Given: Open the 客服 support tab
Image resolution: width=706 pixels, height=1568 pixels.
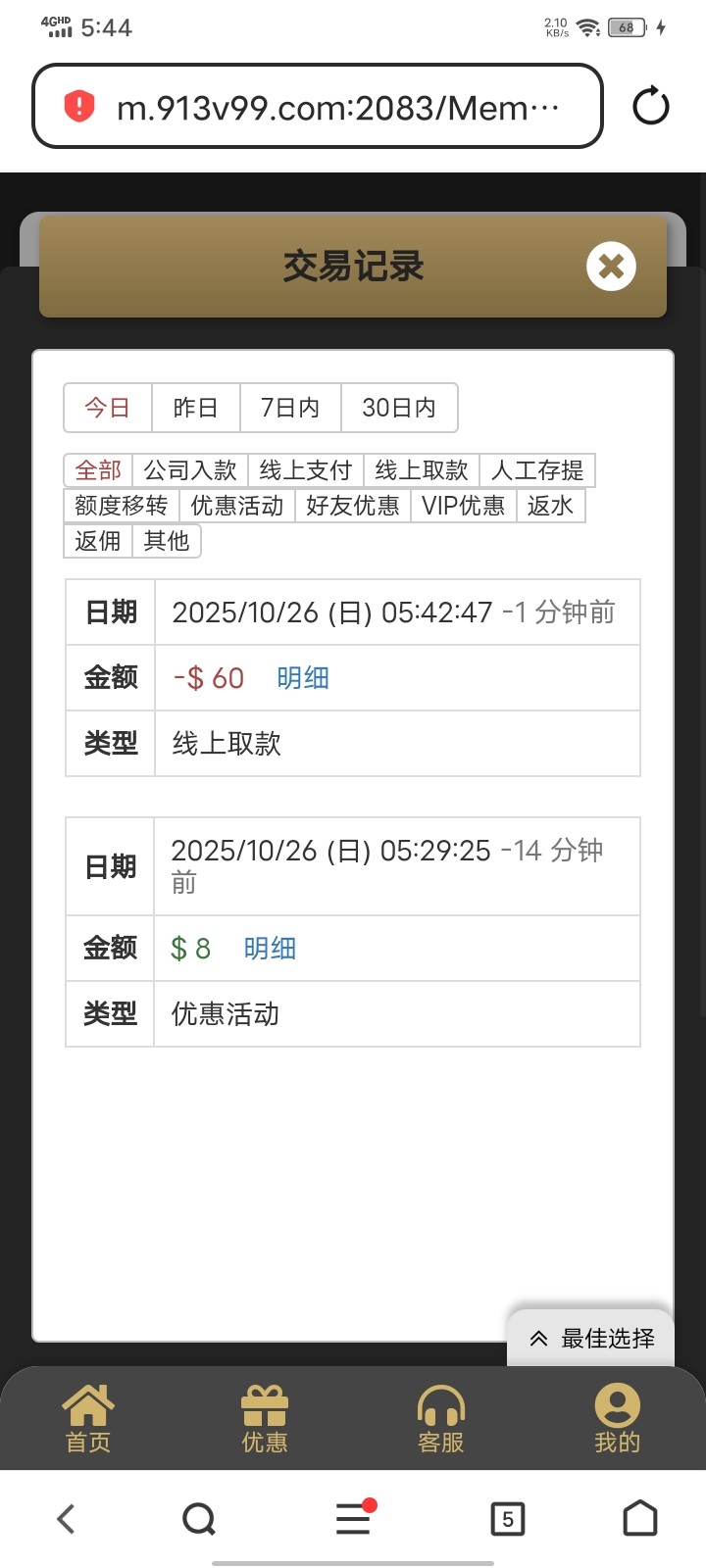Looking at the screenshot, I should 441,1418.
